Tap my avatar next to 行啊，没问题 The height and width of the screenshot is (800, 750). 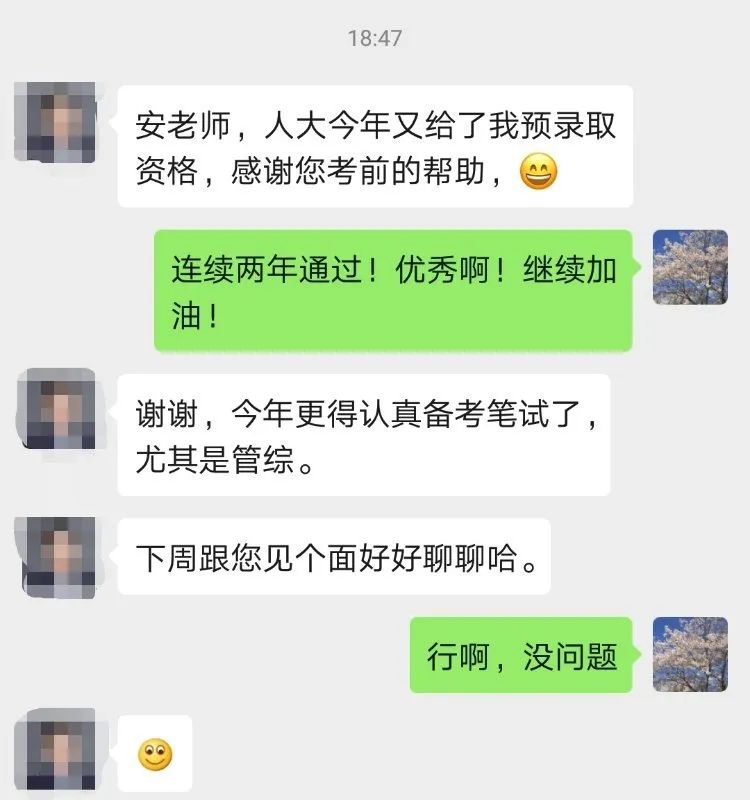pos(689,654)
